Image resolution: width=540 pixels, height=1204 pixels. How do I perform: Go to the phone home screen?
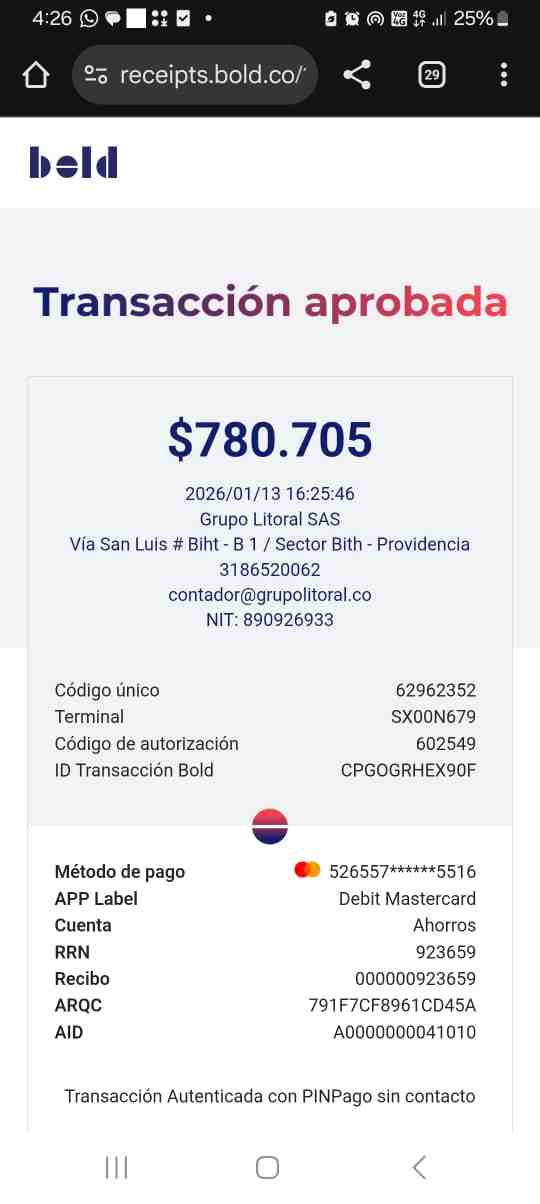pos(267,1167)
